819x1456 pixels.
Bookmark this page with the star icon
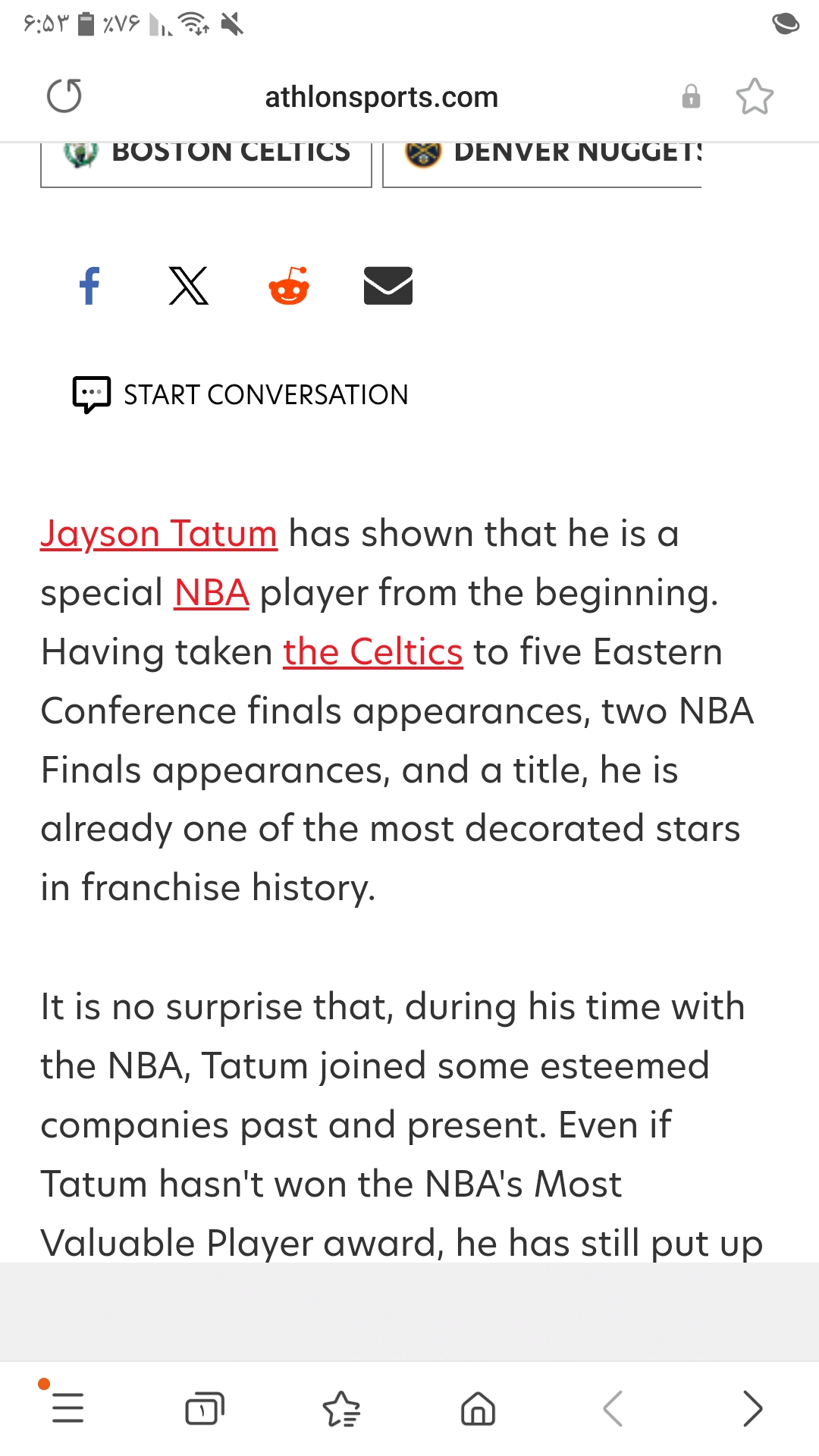tap(755, 96)
